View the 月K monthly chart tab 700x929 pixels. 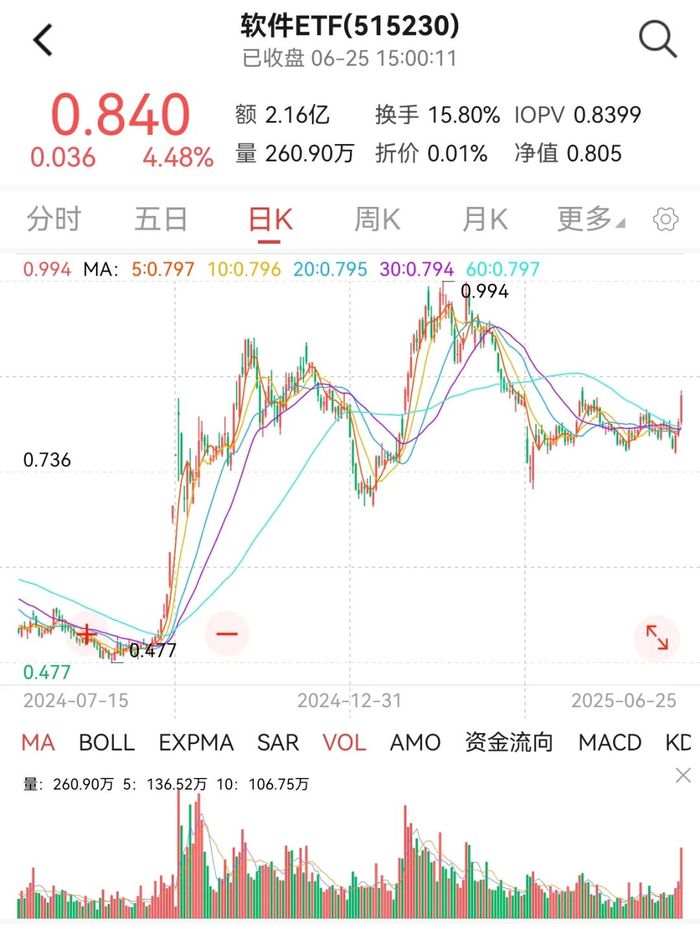(484, 219)
